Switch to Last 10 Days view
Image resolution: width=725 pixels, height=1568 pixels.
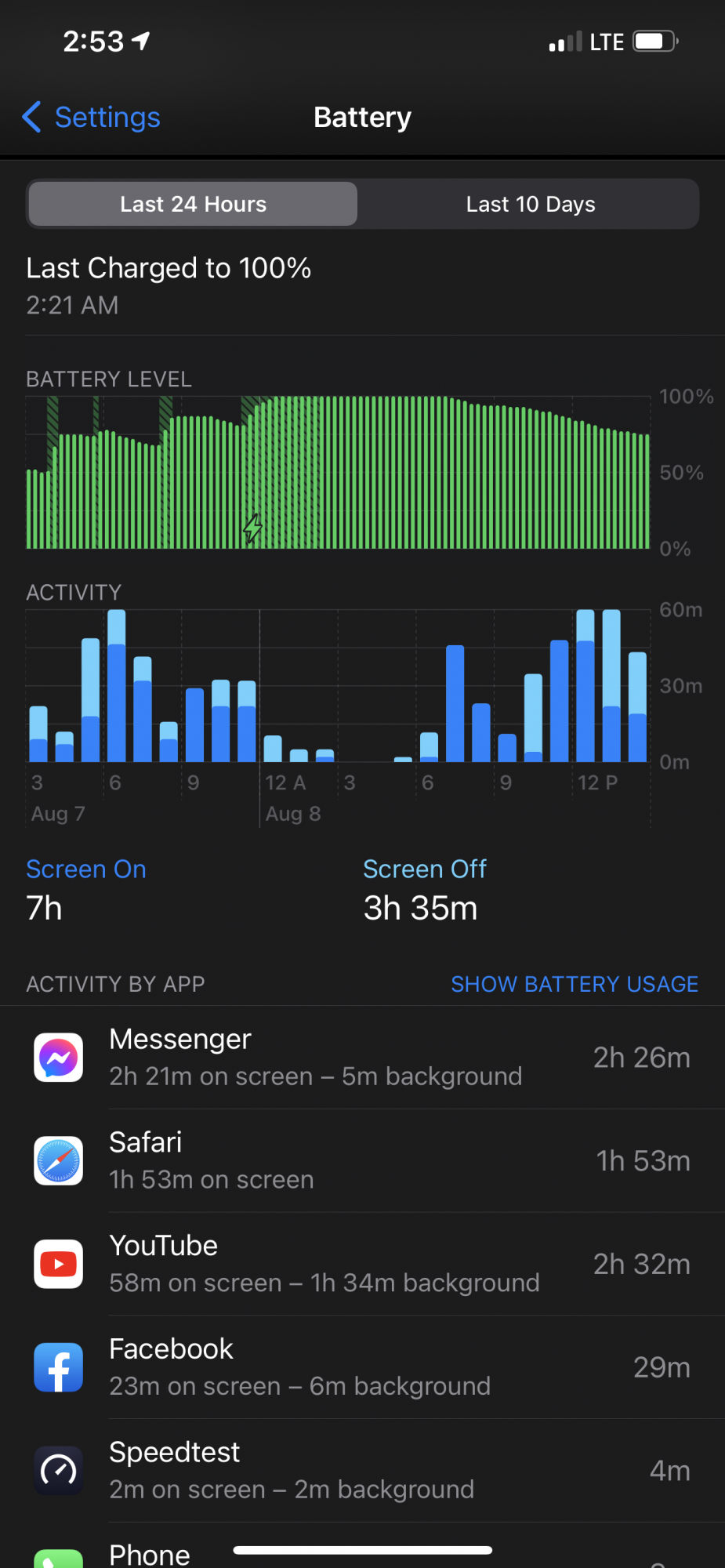tap(530, 205)
